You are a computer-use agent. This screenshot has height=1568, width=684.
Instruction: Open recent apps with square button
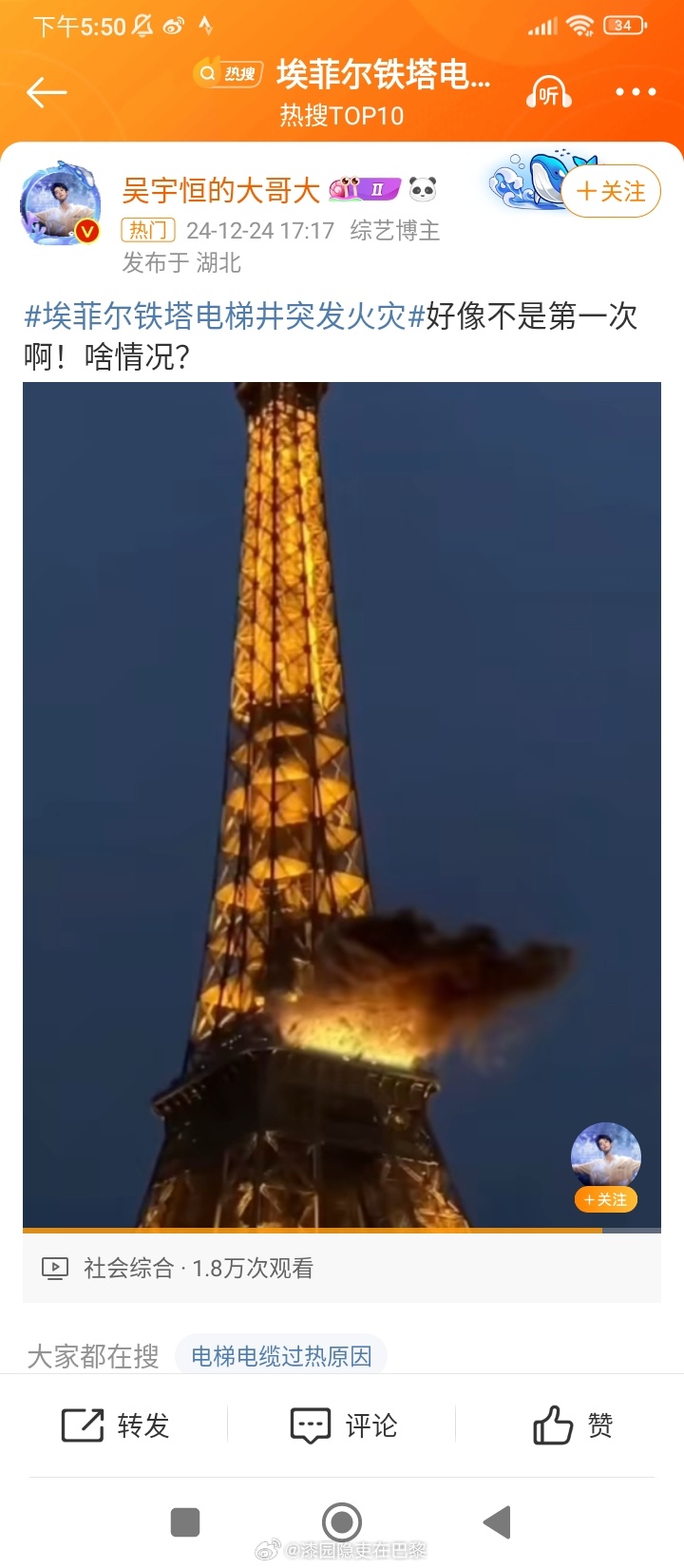185,1521
